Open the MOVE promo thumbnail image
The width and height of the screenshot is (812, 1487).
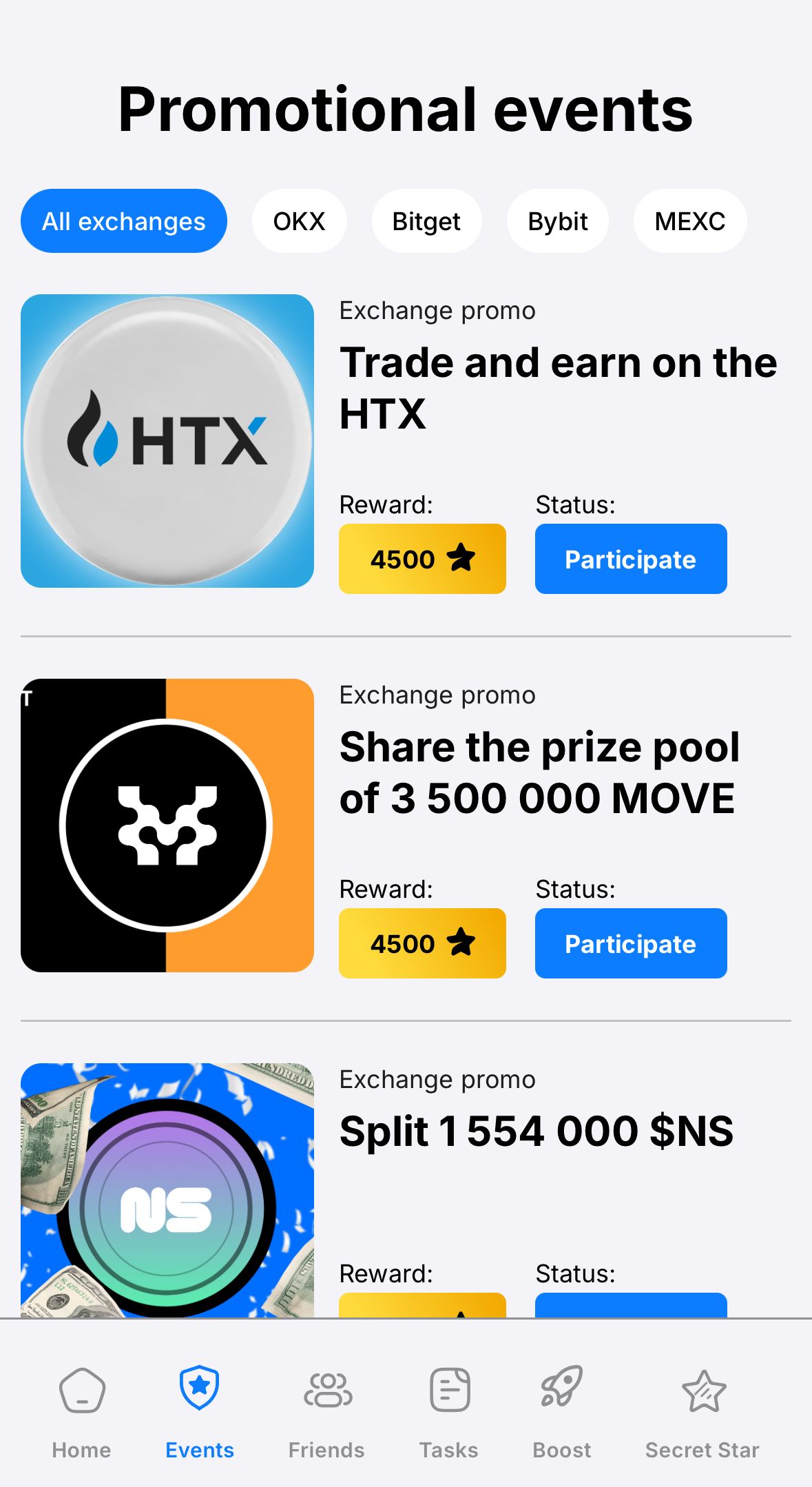tap(167, 826)
